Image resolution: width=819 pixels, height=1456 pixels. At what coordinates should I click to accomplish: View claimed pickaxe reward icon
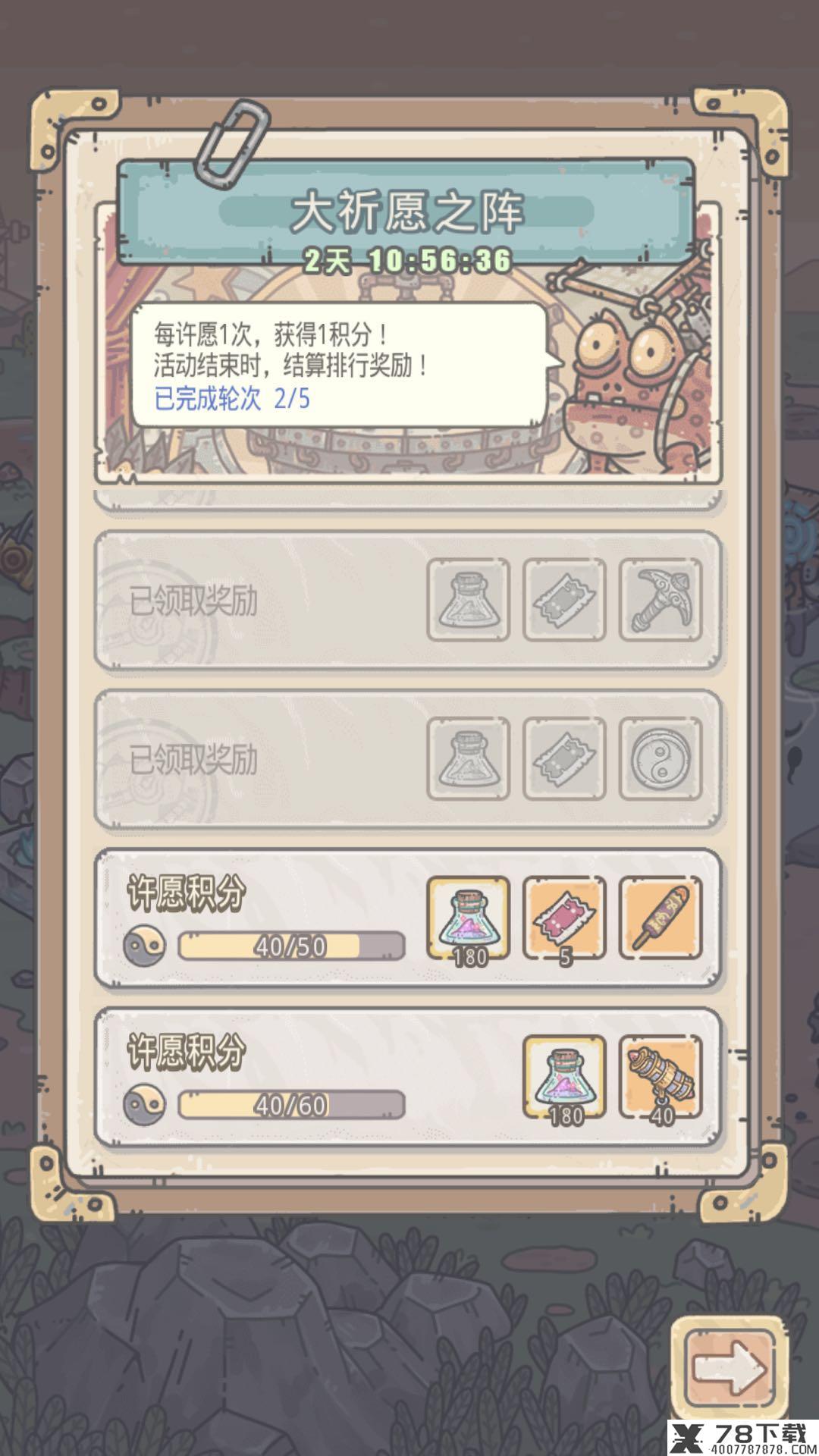click(661, 600)
